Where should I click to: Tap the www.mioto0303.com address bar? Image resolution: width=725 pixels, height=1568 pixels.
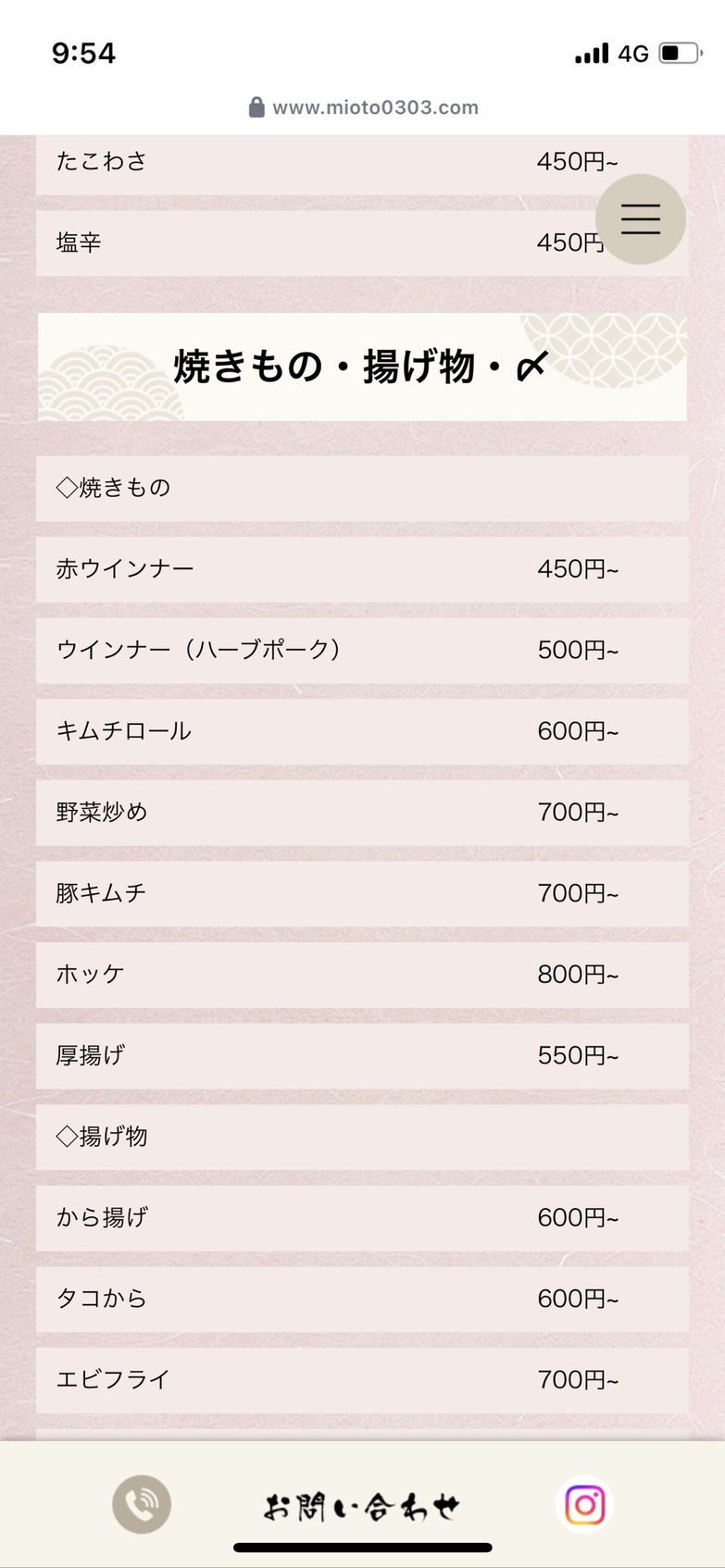pos(363,107)
